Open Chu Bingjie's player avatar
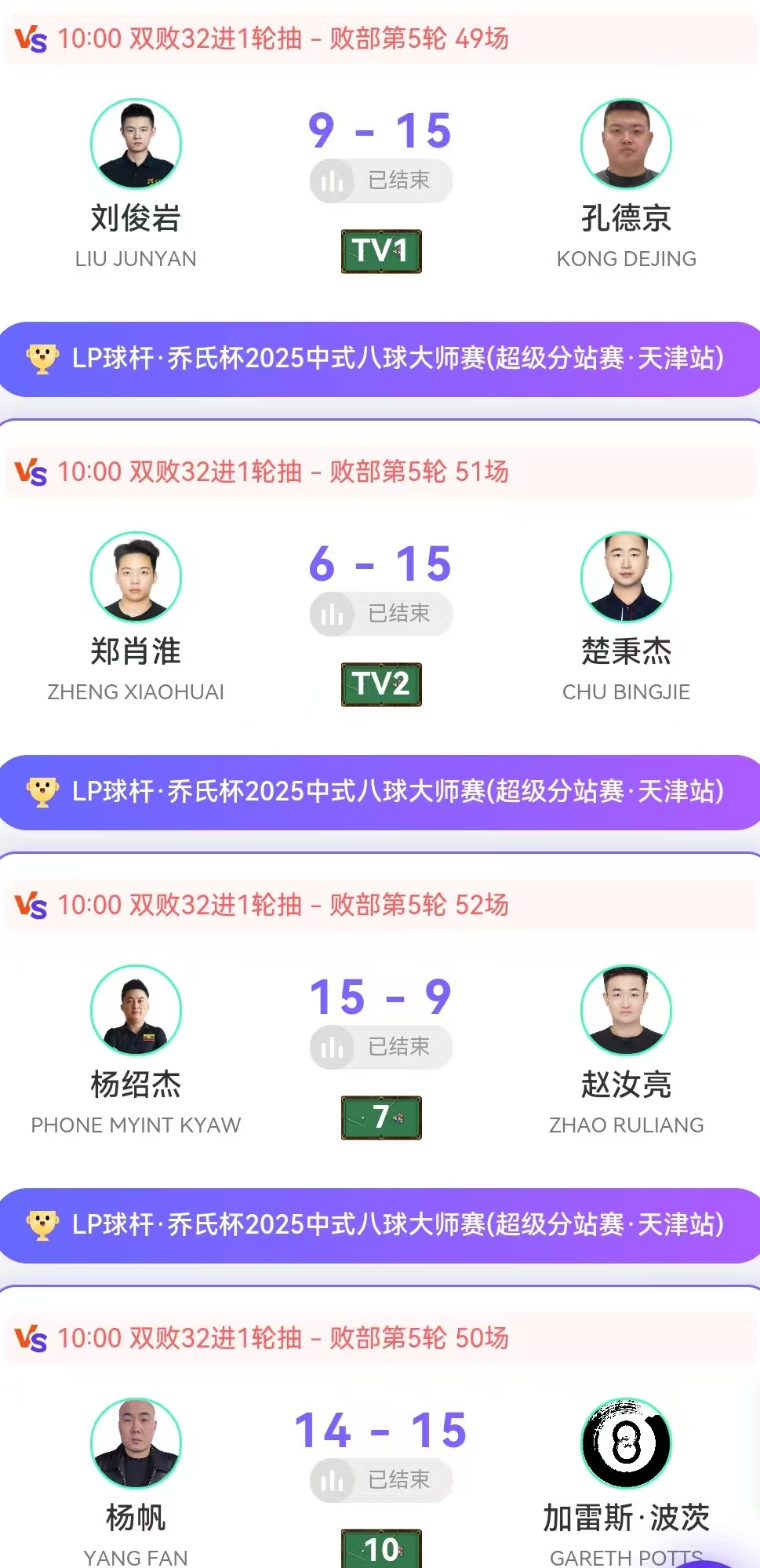Viewport: 760px width, 1568px height. [x=626, y=577]
